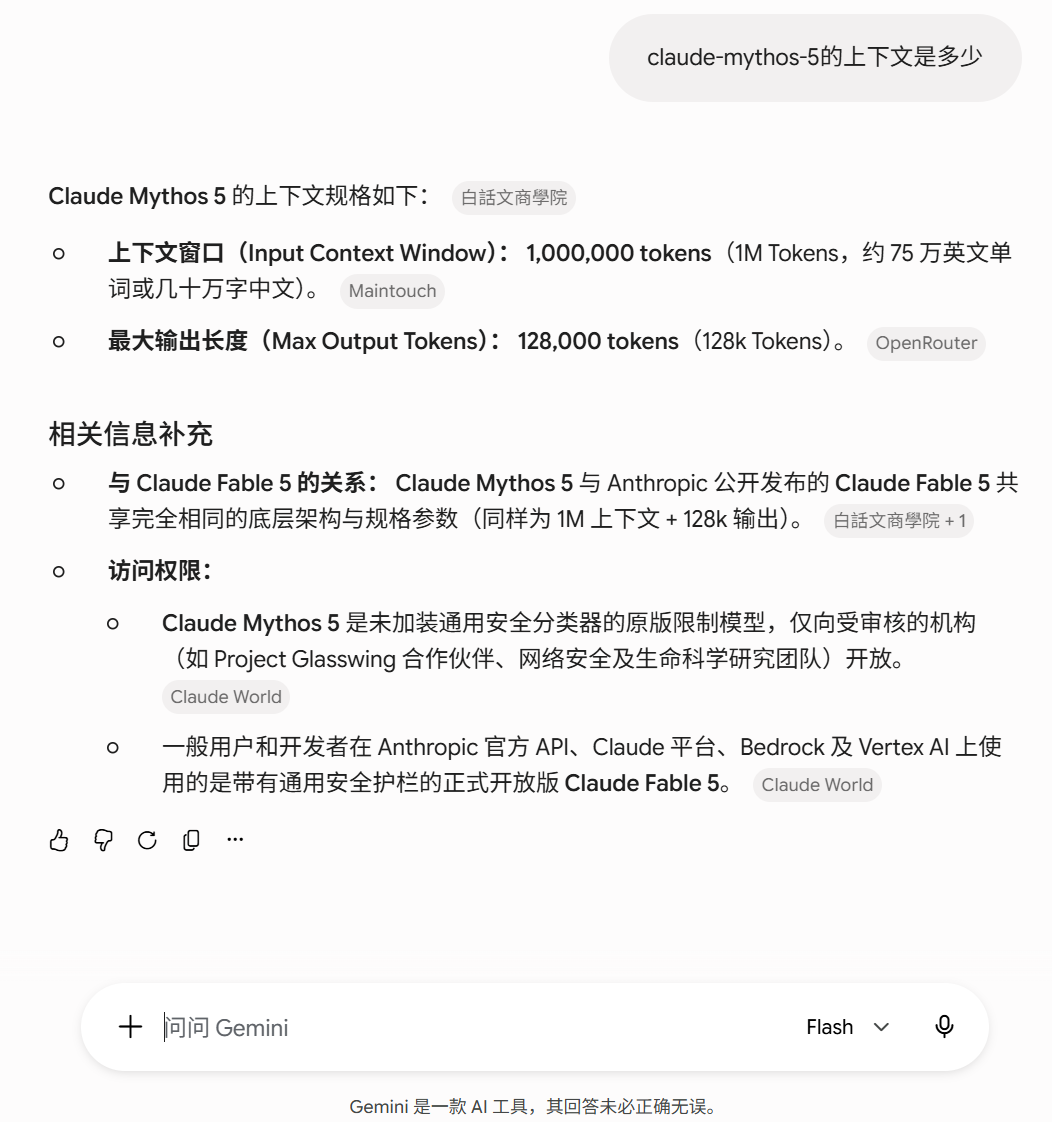This screenshot has height=1122, width=1052.
Task: Start voice input with the microphone
Action: click(x=944, y=1027)
